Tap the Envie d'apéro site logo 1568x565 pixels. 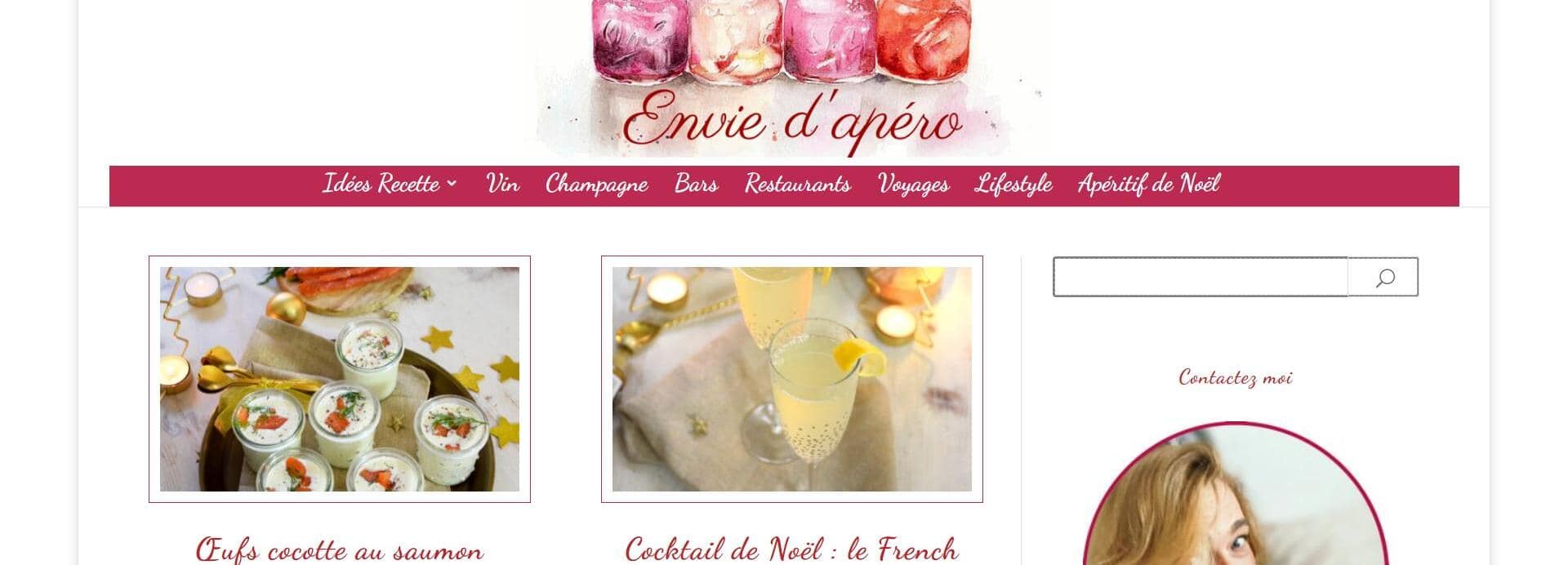point(791,82)
